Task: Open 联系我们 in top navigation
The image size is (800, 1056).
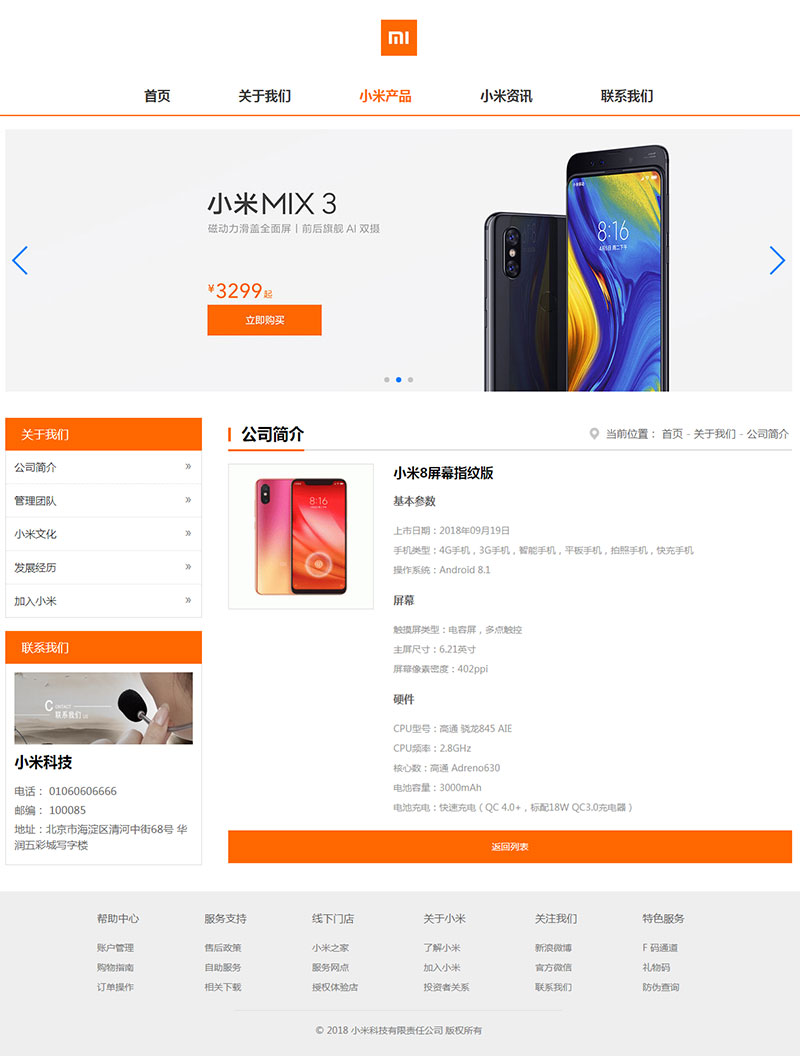Action: click(626, 96)
